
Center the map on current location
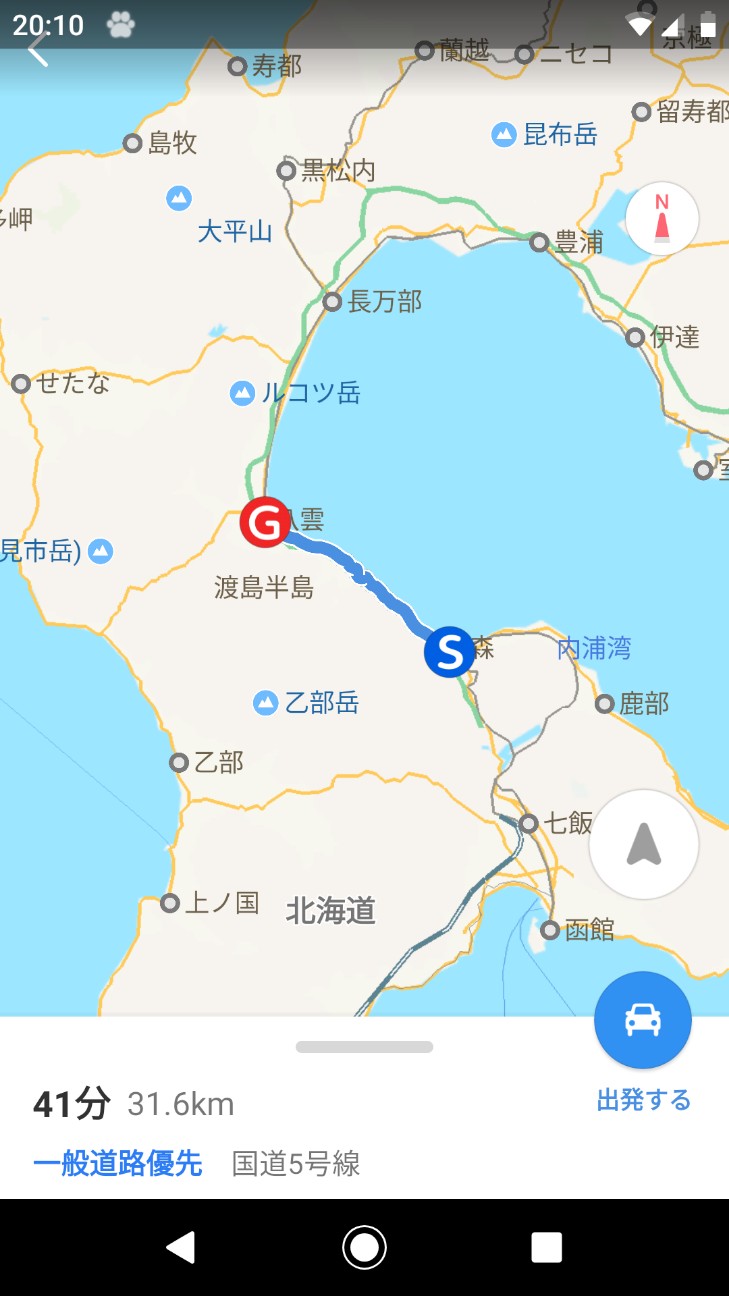pos(643,845)
